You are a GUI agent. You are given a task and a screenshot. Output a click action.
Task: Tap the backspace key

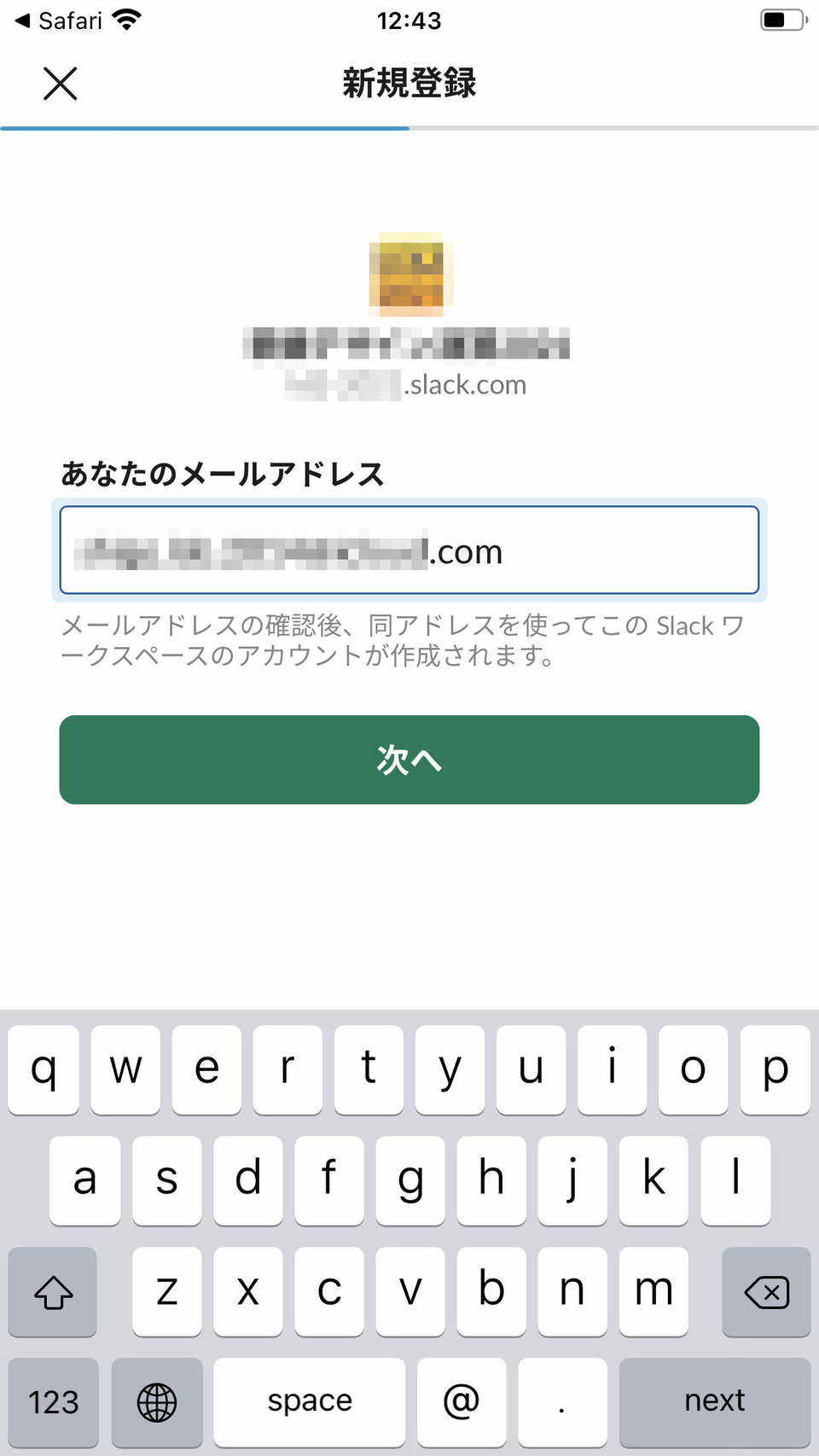tap(765, 1291)
